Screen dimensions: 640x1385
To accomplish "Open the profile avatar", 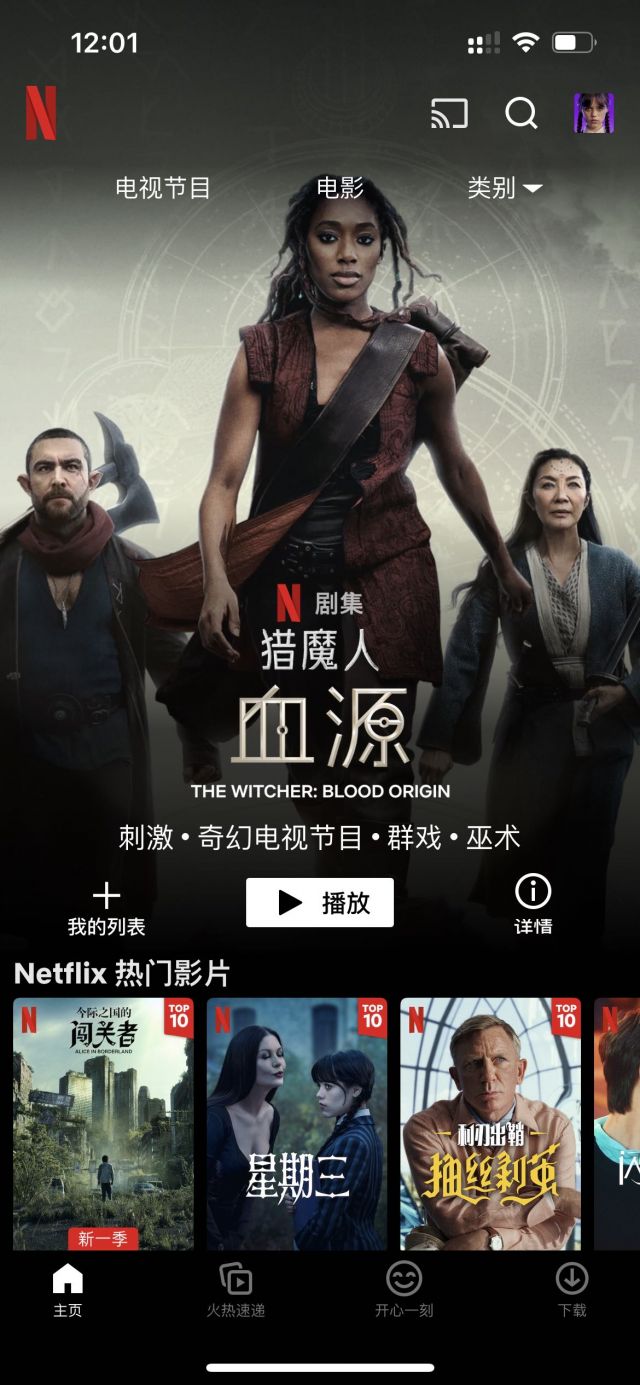I will pos(594,114).
